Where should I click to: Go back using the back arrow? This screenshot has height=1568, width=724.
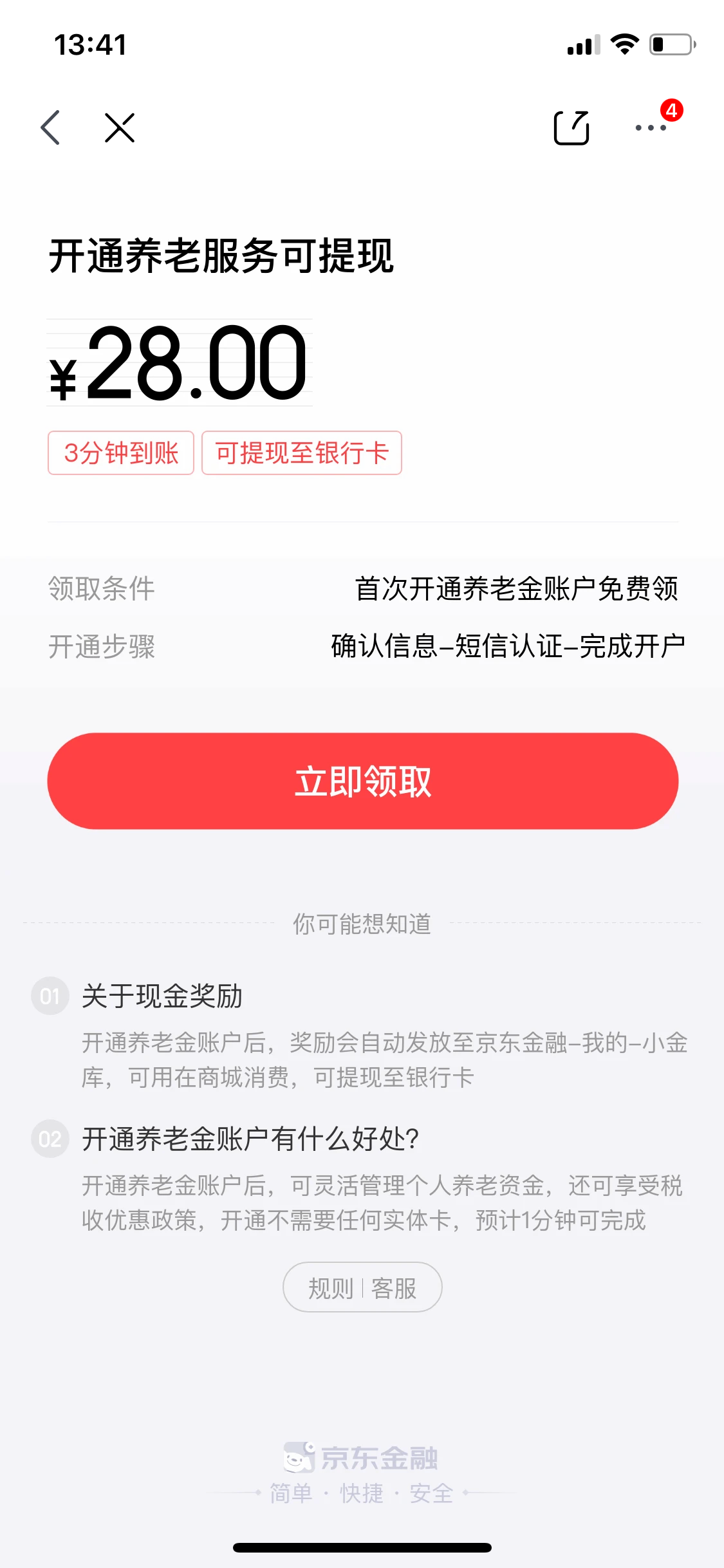[x=50, y=127]
